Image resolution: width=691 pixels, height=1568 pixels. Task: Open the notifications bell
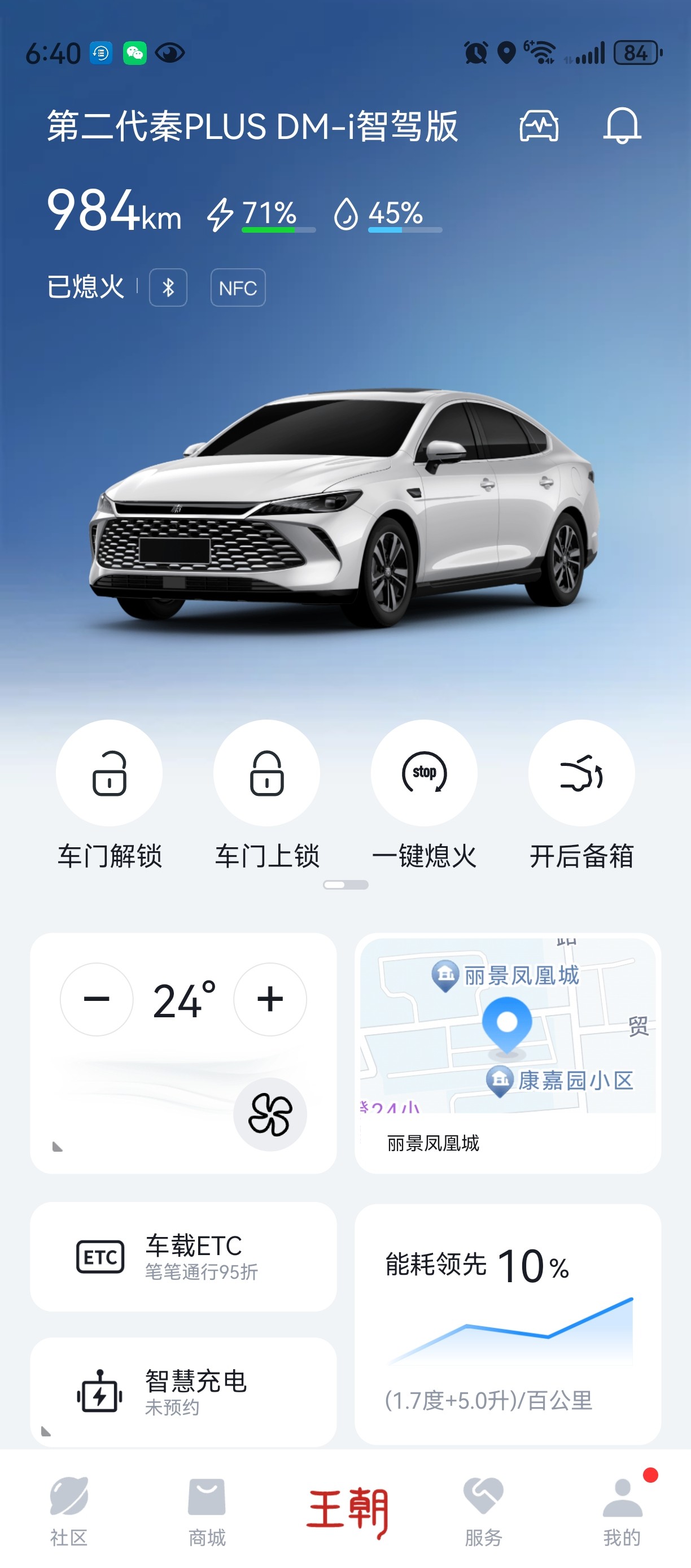click(x=622, y=126)
